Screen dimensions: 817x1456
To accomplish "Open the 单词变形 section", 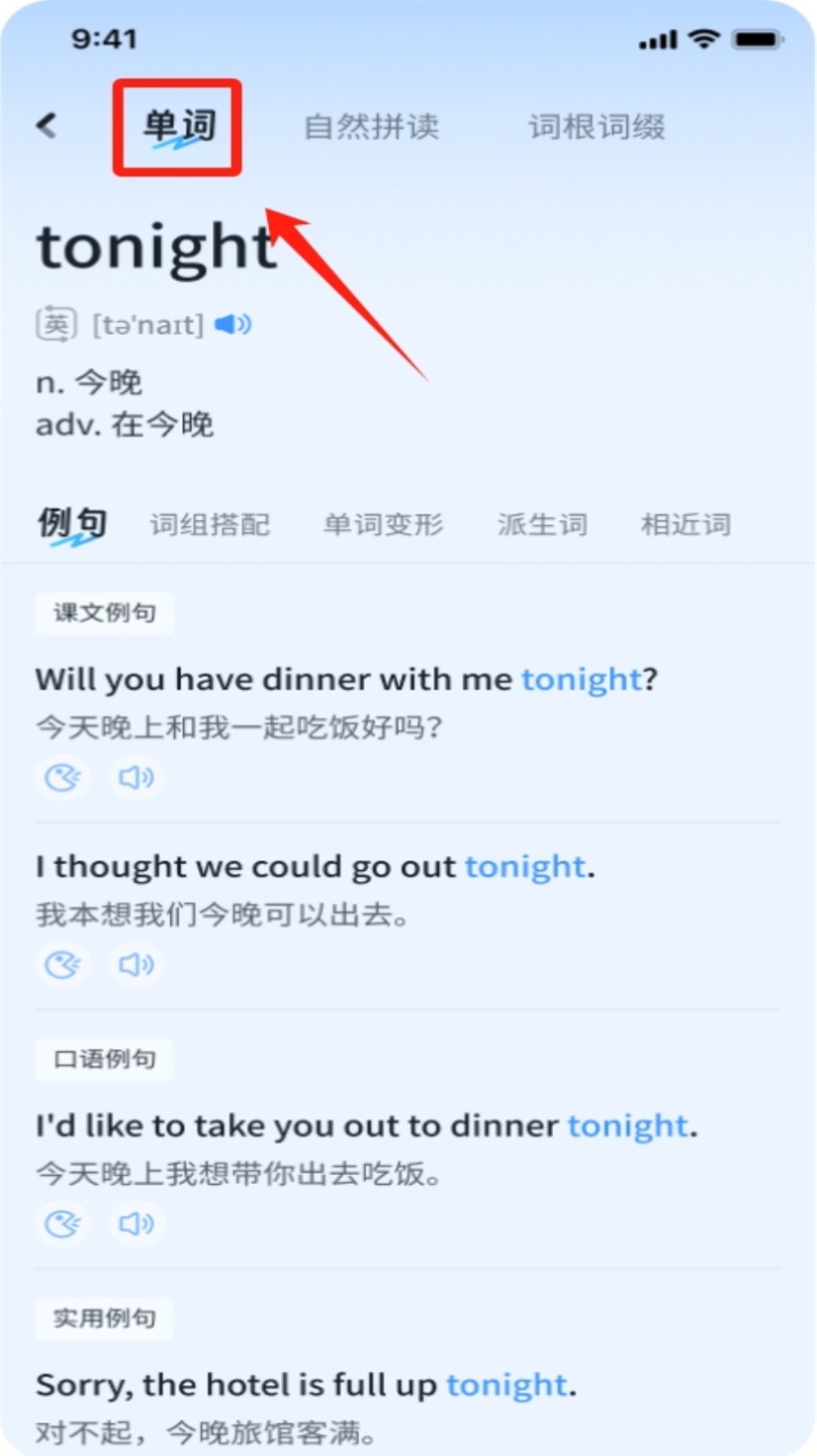I will coord(383,524).
